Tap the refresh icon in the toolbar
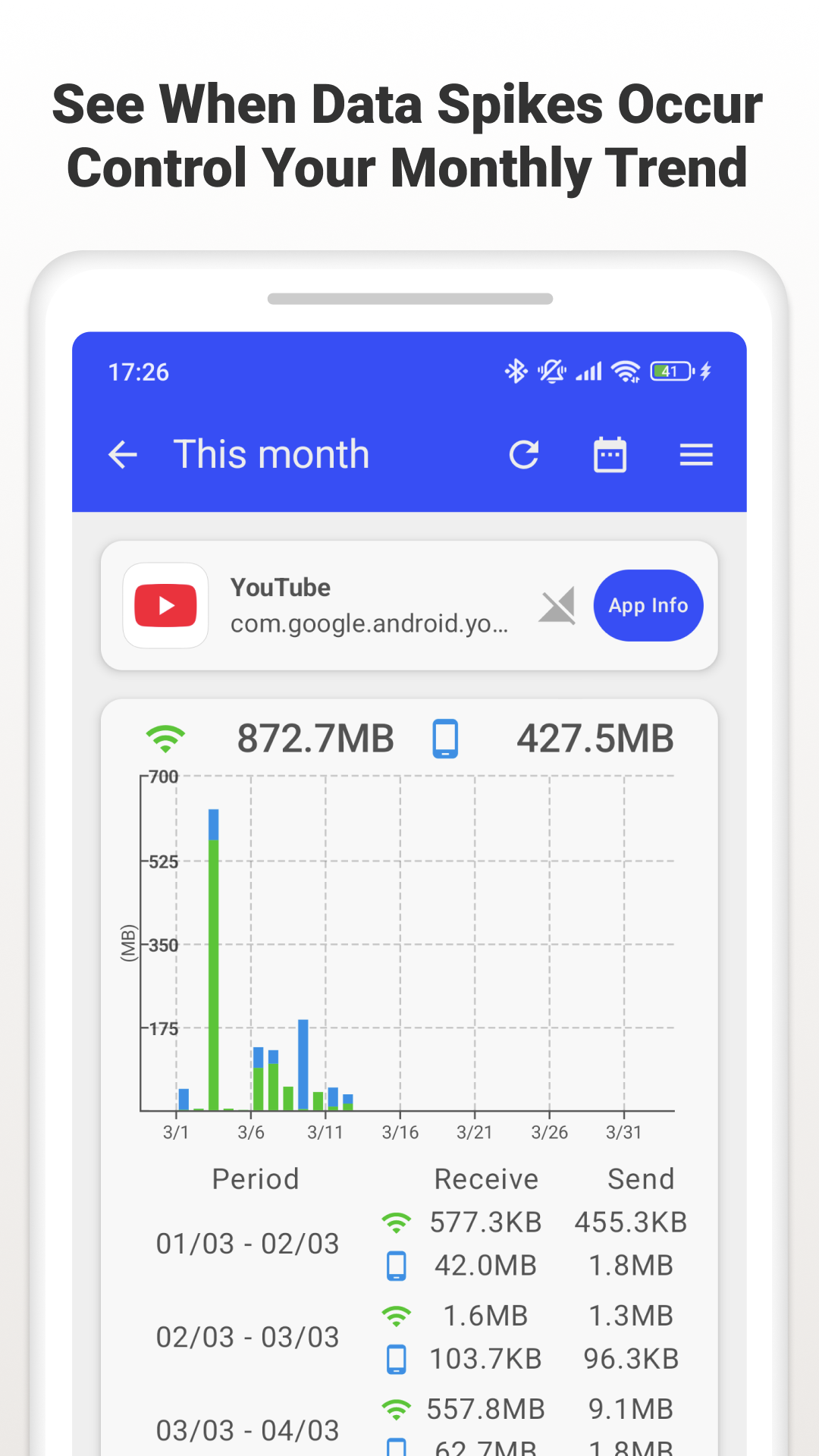This screenshot has width=819, height=1456. click(525, 454)
